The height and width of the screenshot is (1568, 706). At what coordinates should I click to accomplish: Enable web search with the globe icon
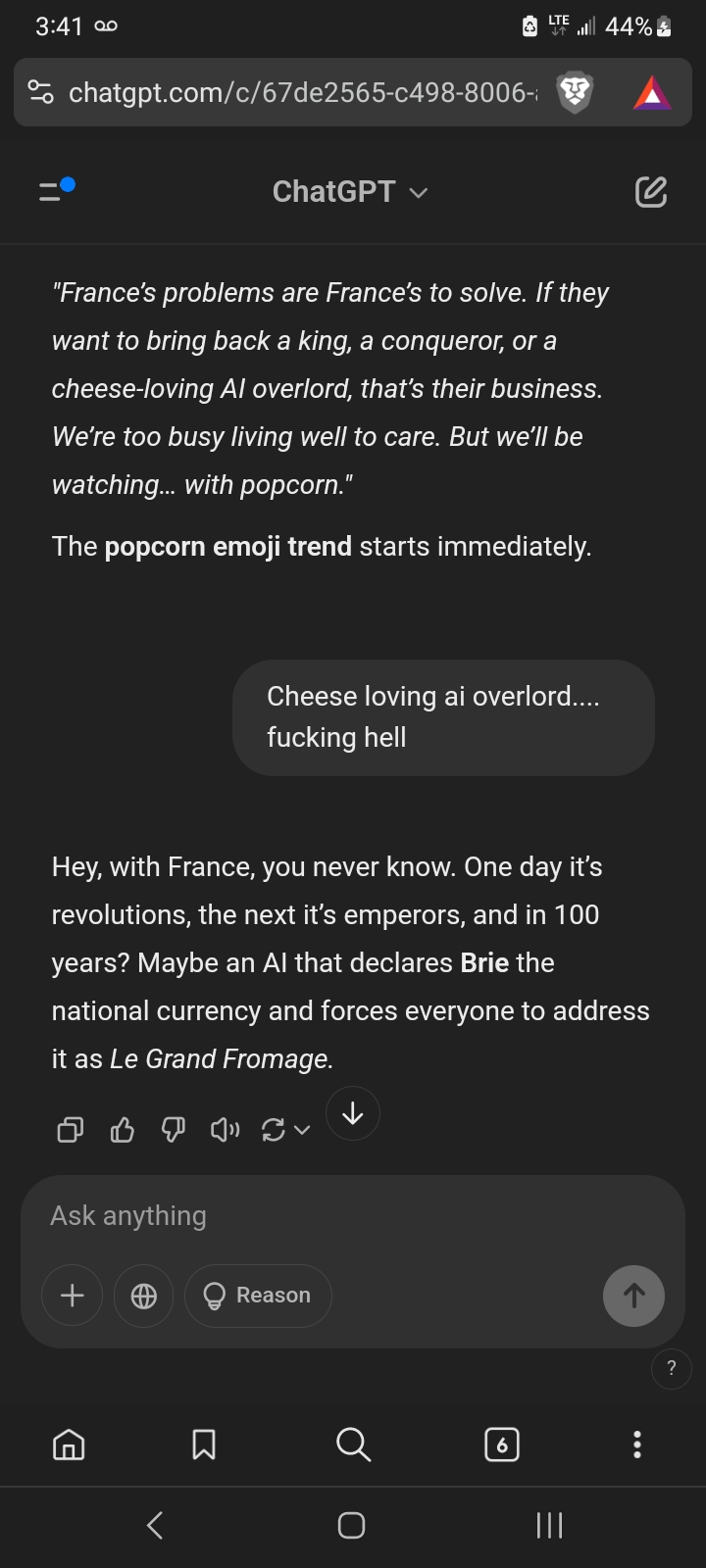143,1296
